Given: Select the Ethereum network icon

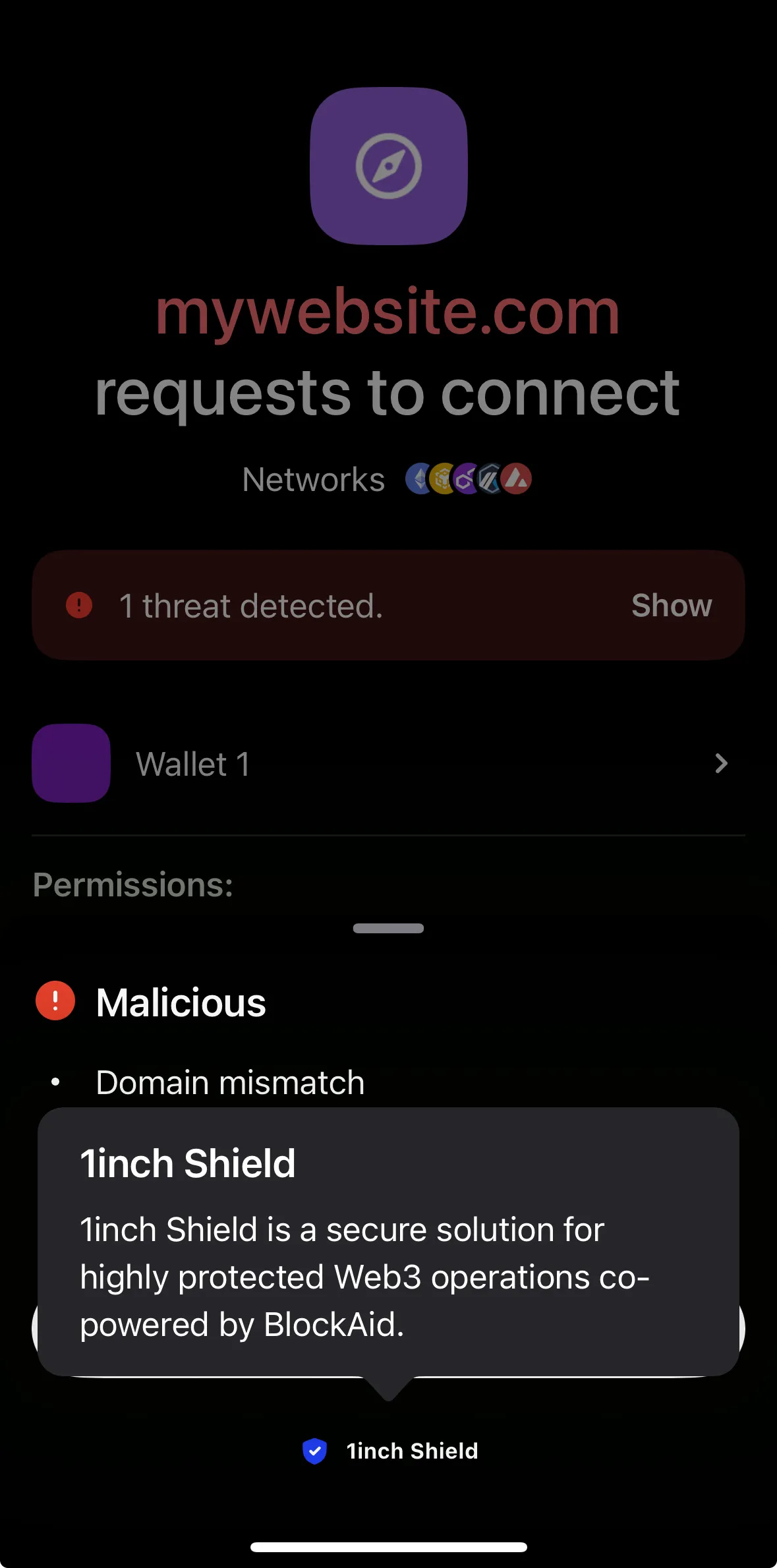Looking at the screenshot, I should (417, 479).
